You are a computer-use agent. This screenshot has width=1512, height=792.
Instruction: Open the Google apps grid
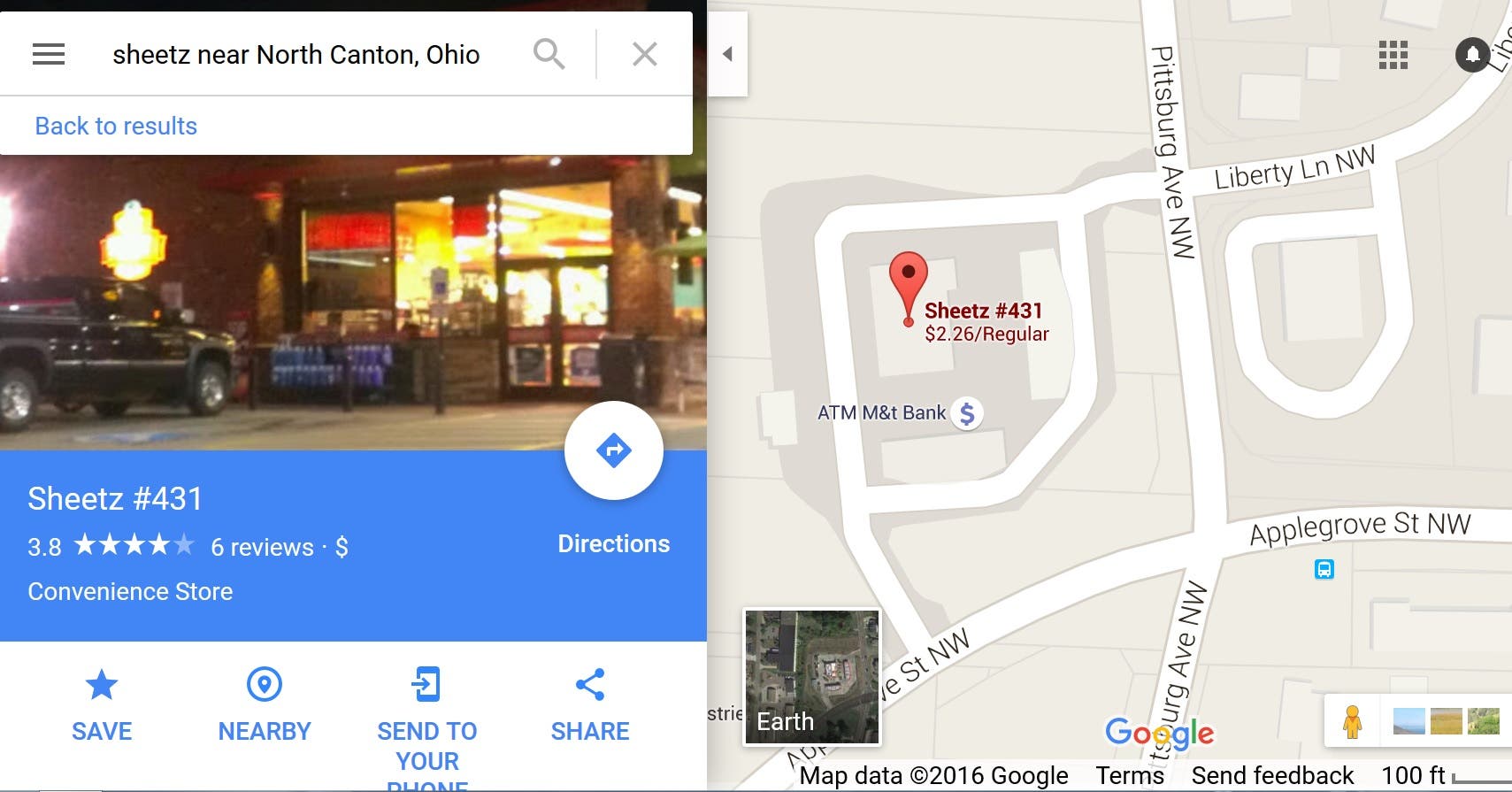1393,55
